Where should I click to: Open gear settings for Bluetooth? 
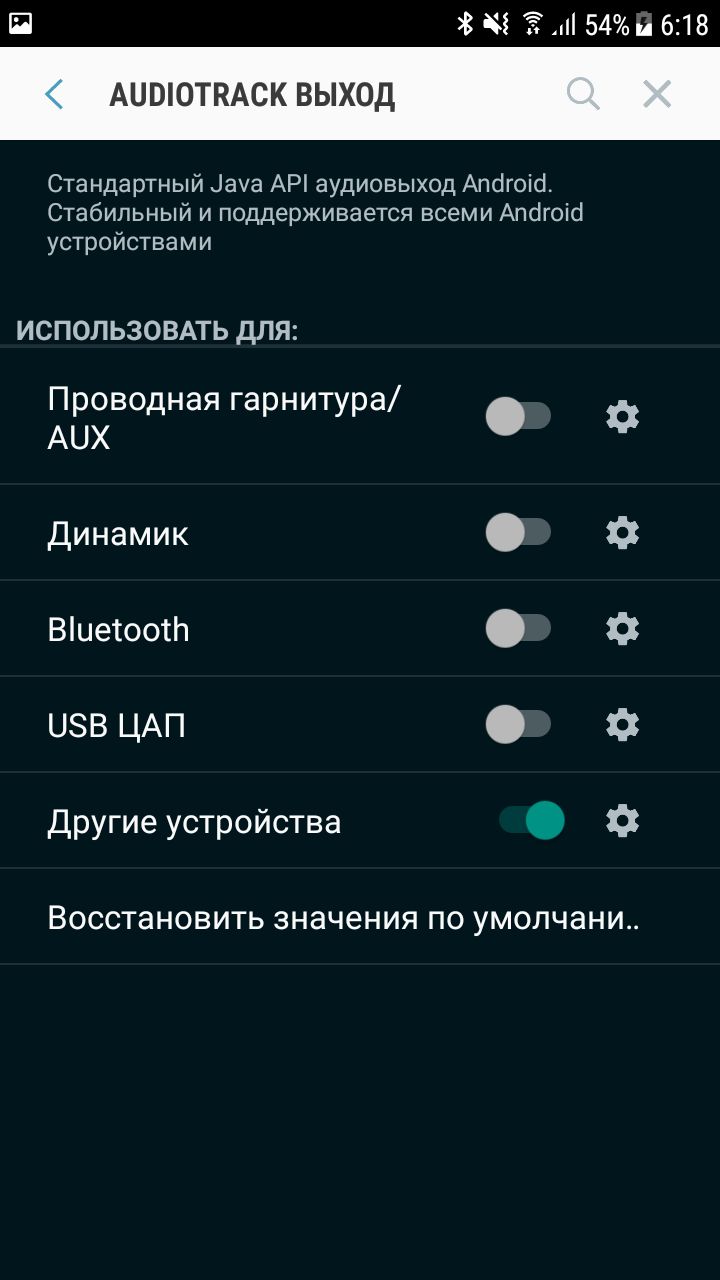[x=622, y=629]
